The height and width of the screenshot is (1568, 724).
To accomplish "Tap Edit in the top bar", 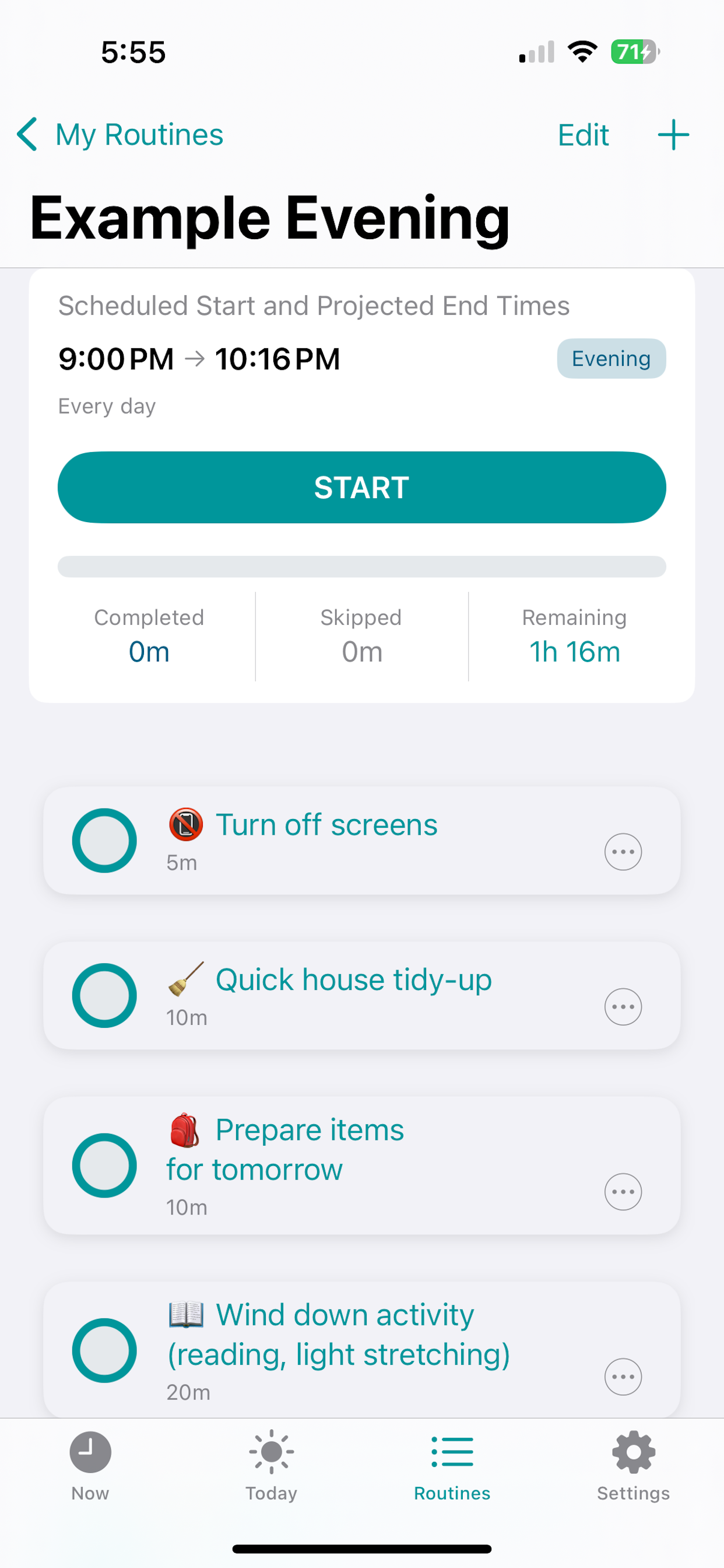I will tap(583, 135).
